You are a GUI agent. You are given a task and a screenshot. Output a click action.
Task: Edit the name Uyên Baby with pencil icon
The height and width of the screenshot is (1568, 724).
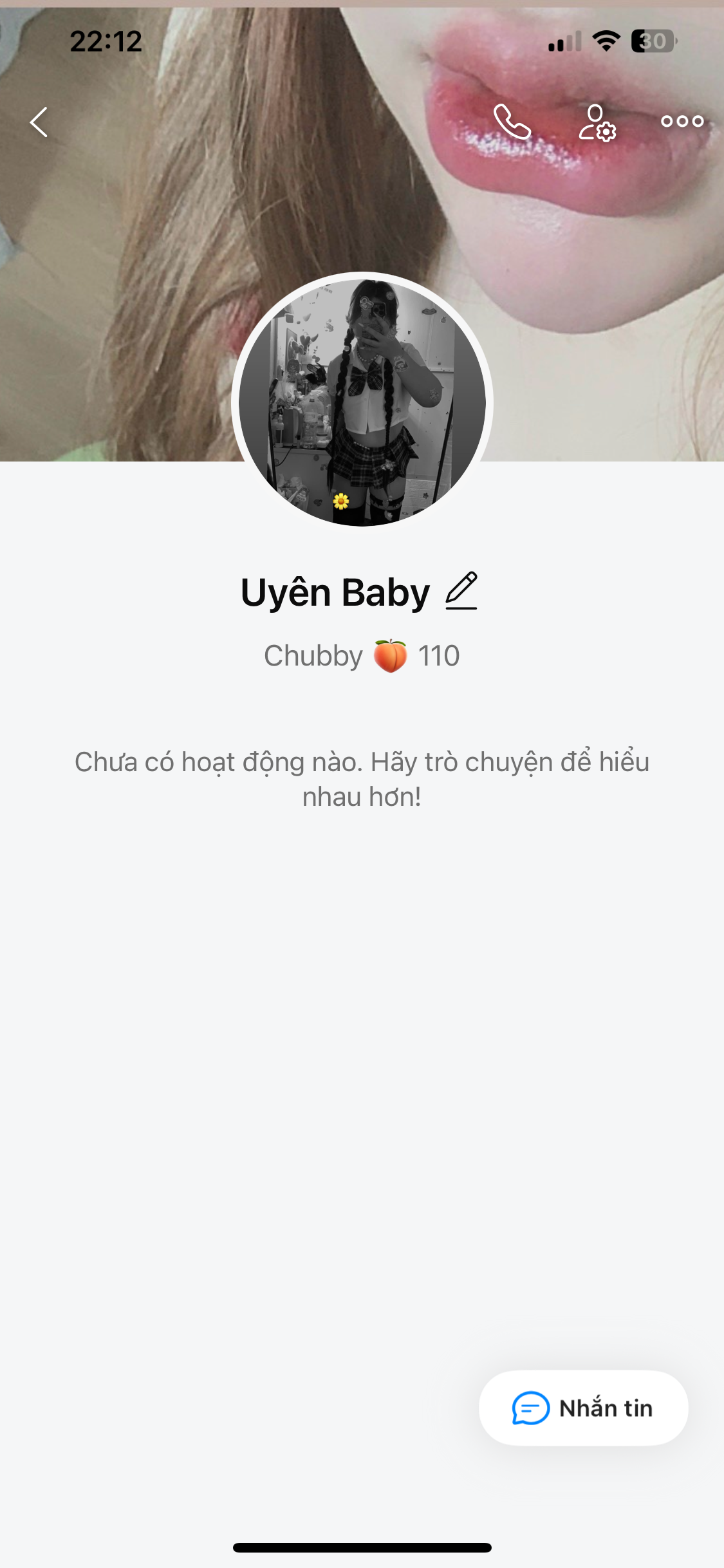(x=461, y=591)
